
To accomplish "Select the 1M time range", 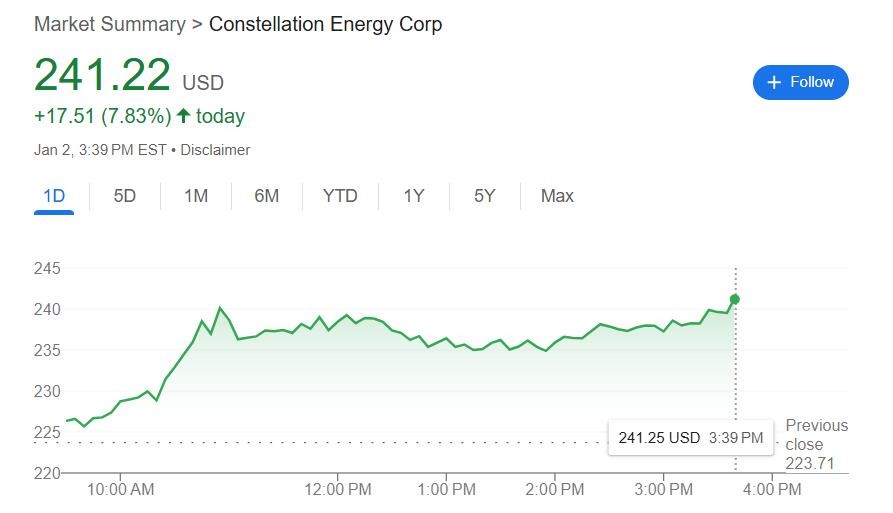I will pos(196,196).
